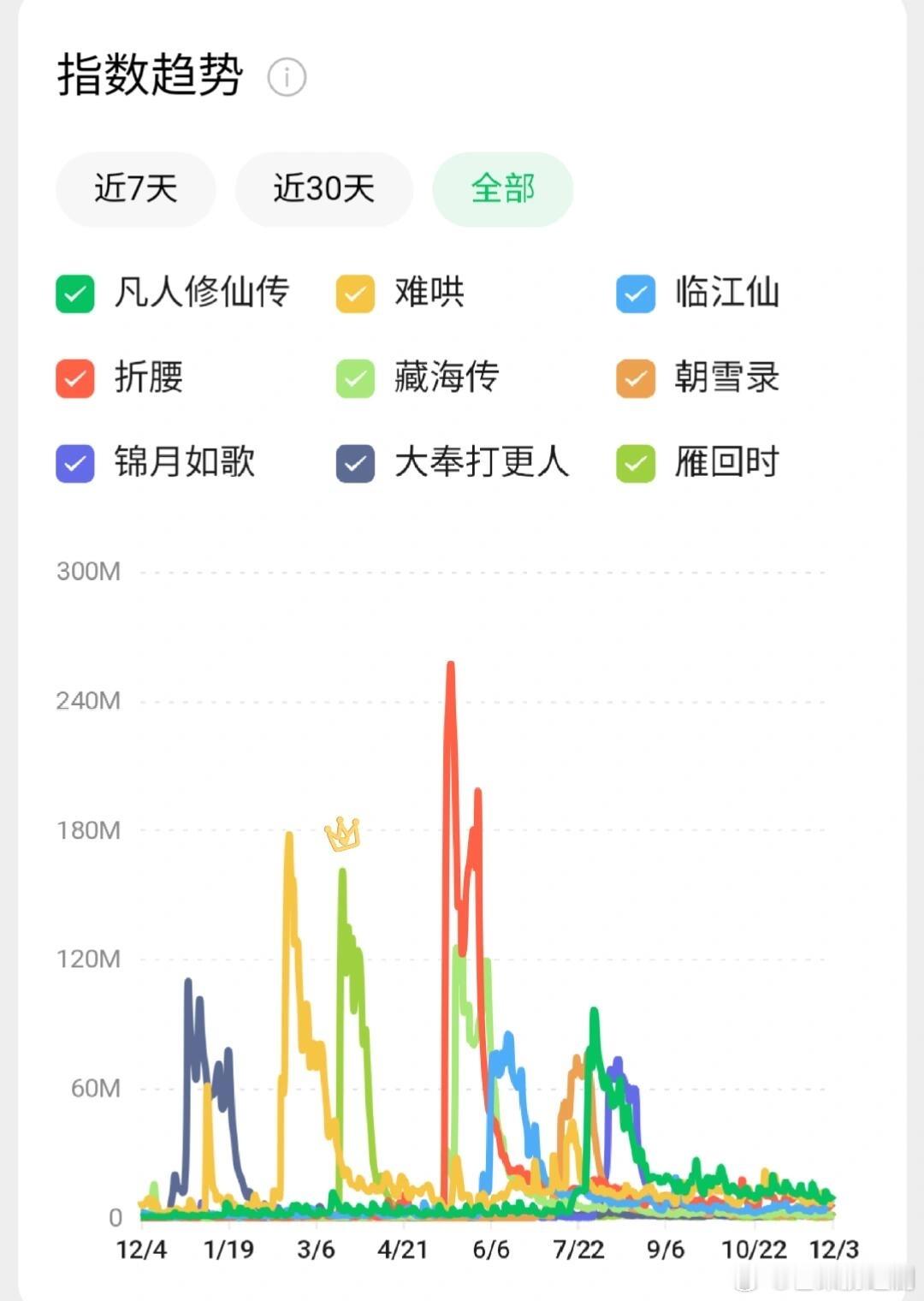Click the blue 临江仙 legend icon
Image resolution: width=924 pixels, height=1301 pixels.
[x=635, y=293]
